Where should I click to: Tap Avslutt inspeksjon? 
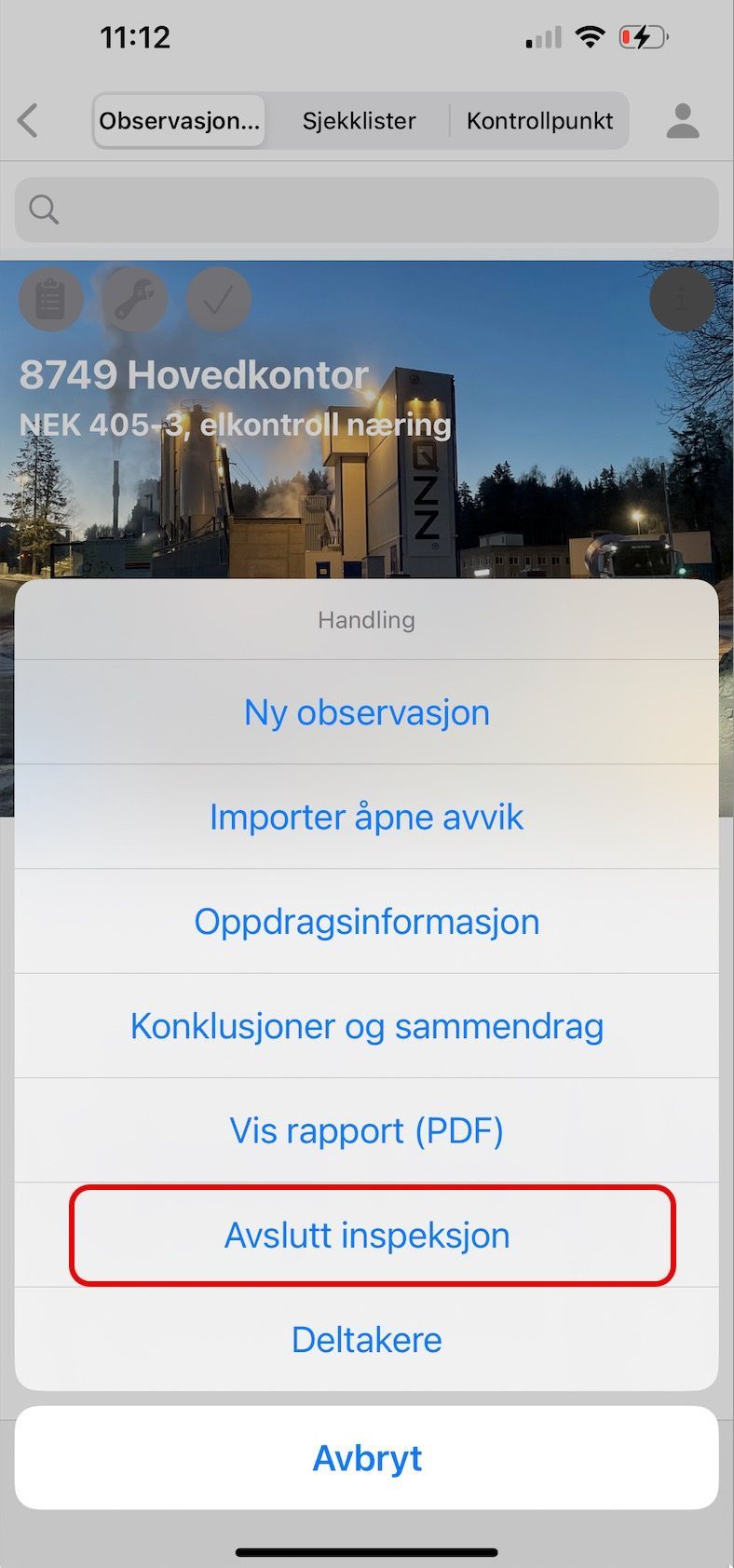pos(366,1235)
